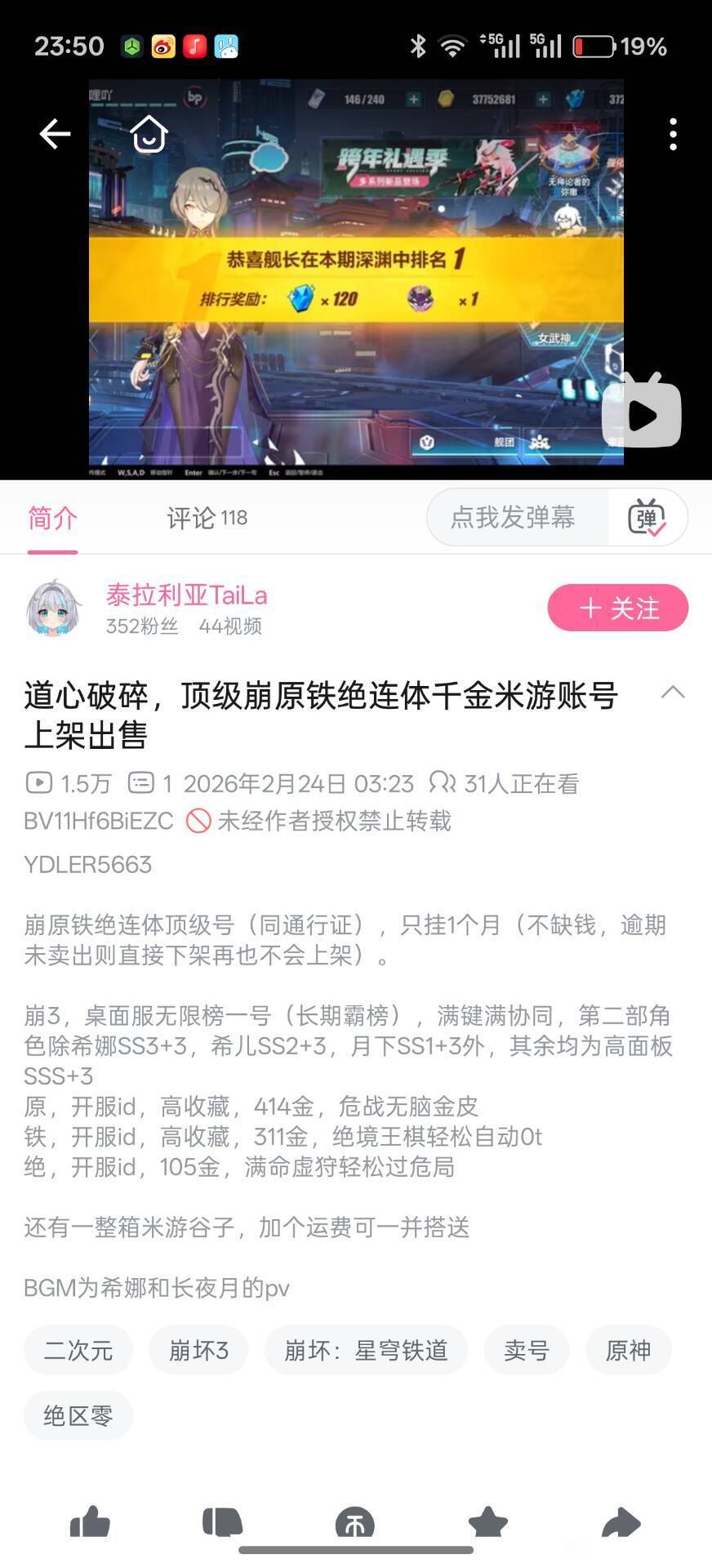Open 泰拉利亚TaiLa's profile avatar
The height and width of the screenshot is (1568, 712).
tap(53, 608)
